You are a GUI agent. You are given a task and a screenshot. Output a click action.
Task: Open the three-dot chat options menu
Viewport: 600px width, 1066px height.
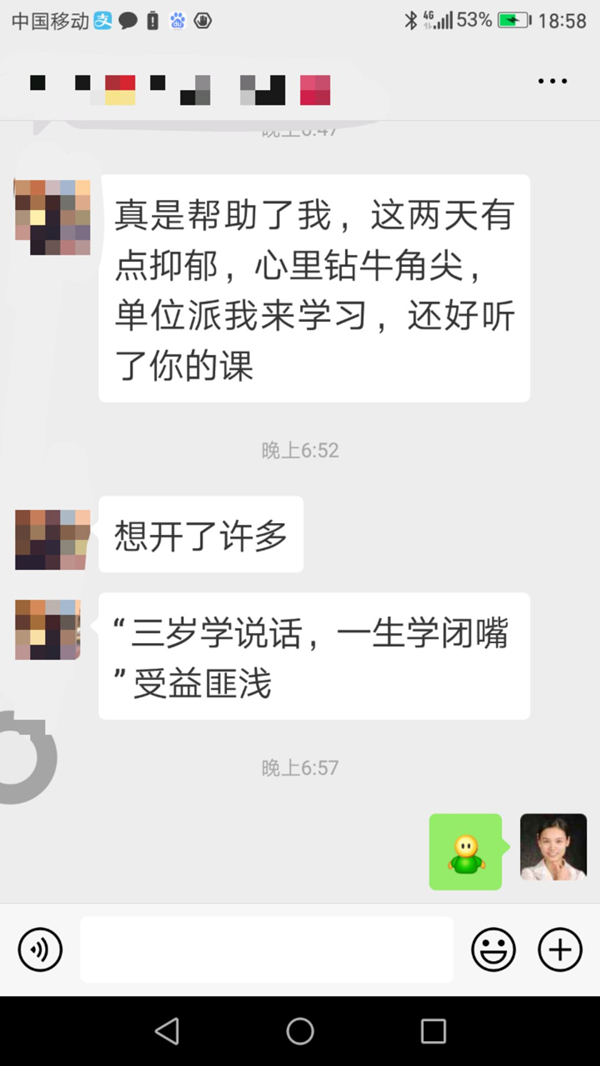coord(552,82)
